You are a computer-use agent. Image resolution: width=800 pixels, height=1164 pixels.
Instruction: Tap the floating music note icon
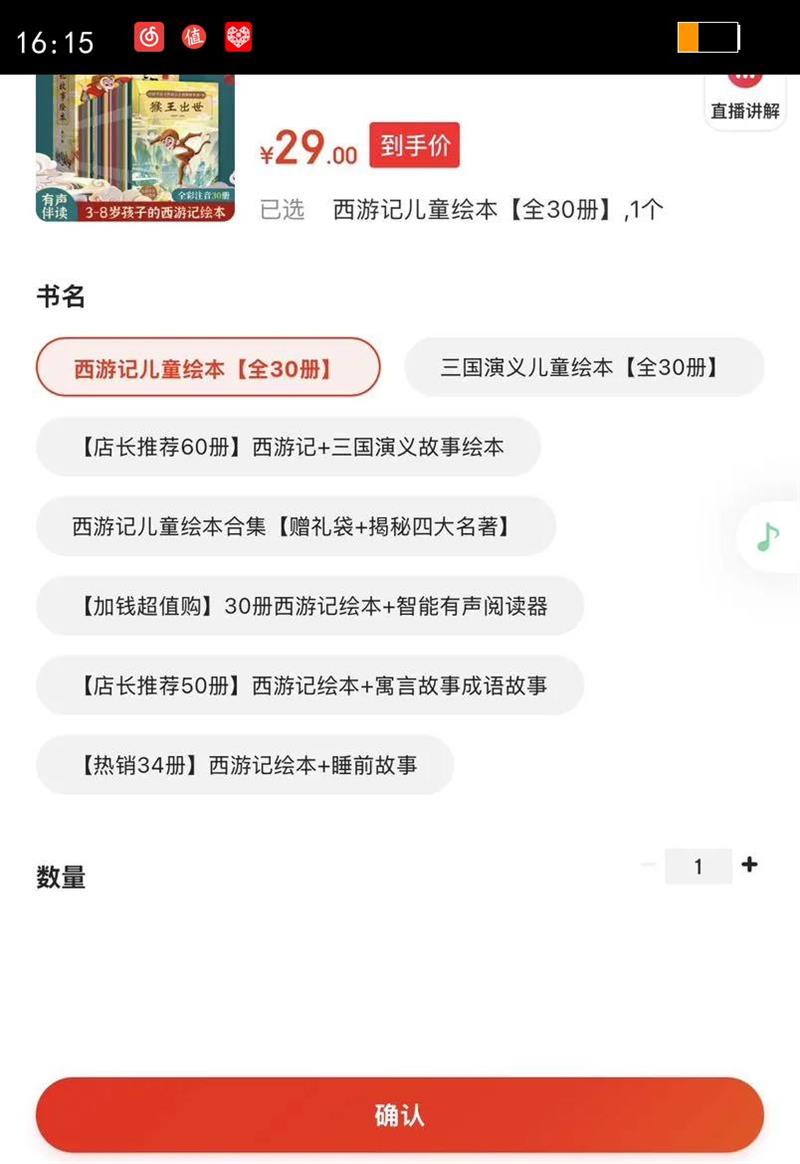[769, 537]
